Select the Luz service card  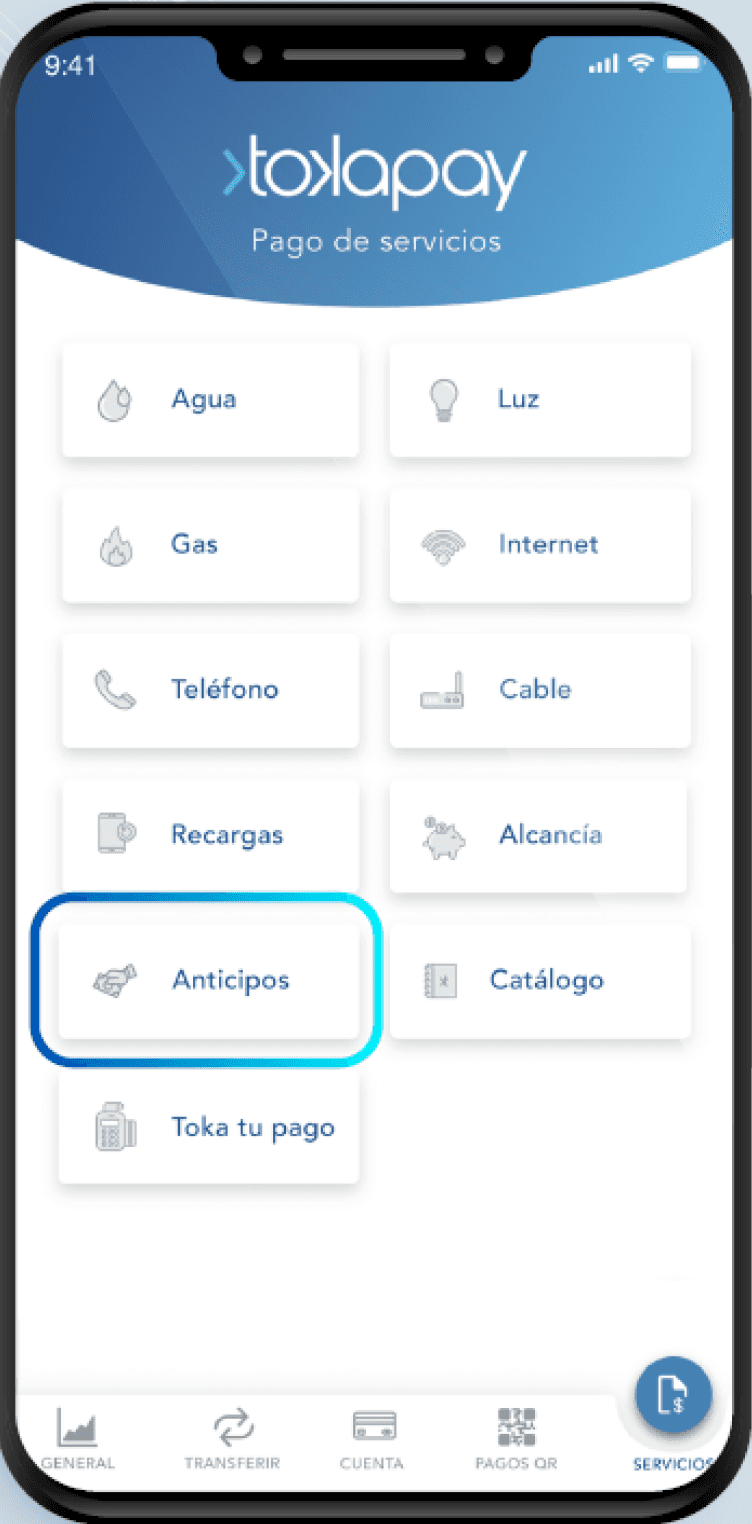click(x=539, y=400)
